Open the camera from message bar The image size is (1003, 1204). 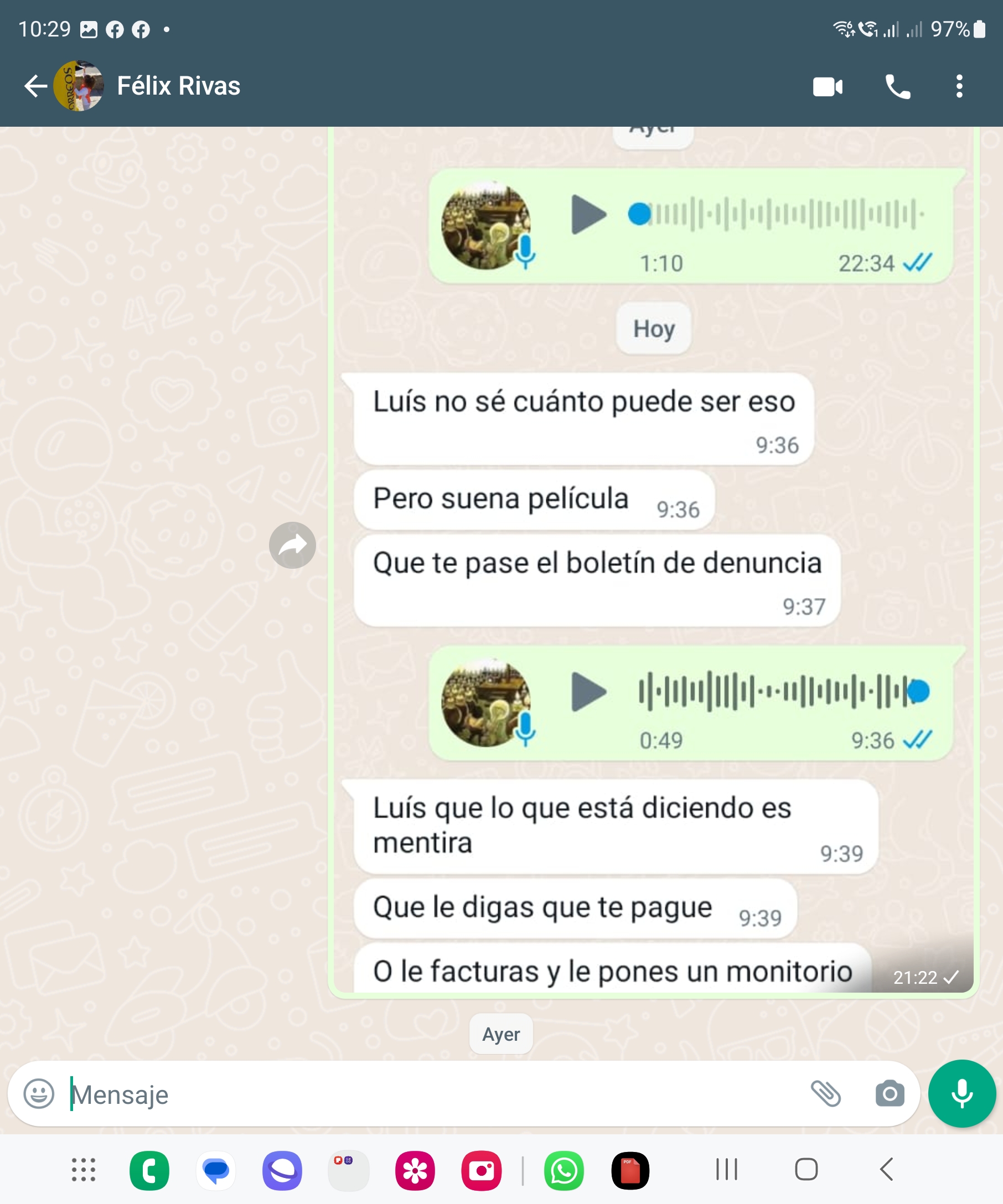click(x=890, y=1094)
